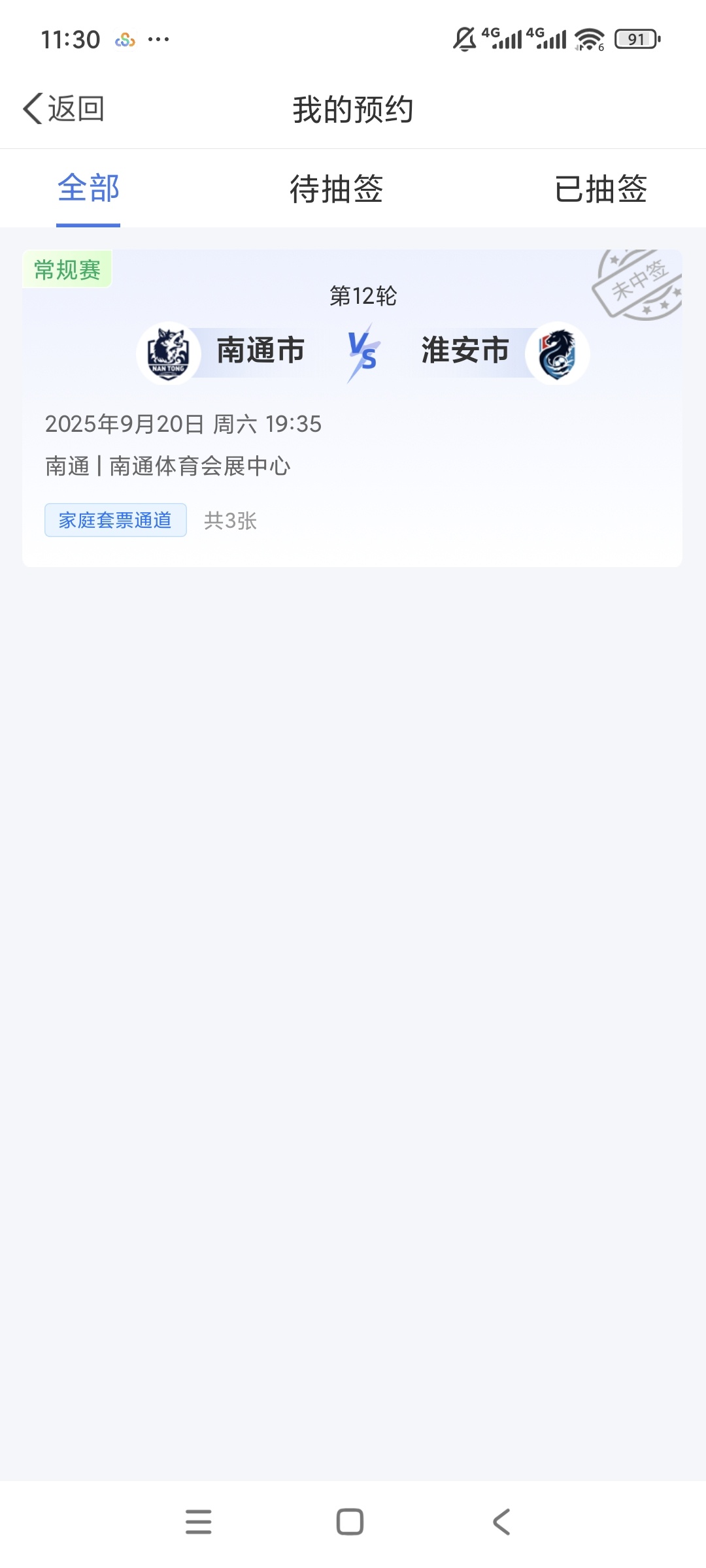
Task: Open the 已抽签 tab
Action: pos(600,189)
